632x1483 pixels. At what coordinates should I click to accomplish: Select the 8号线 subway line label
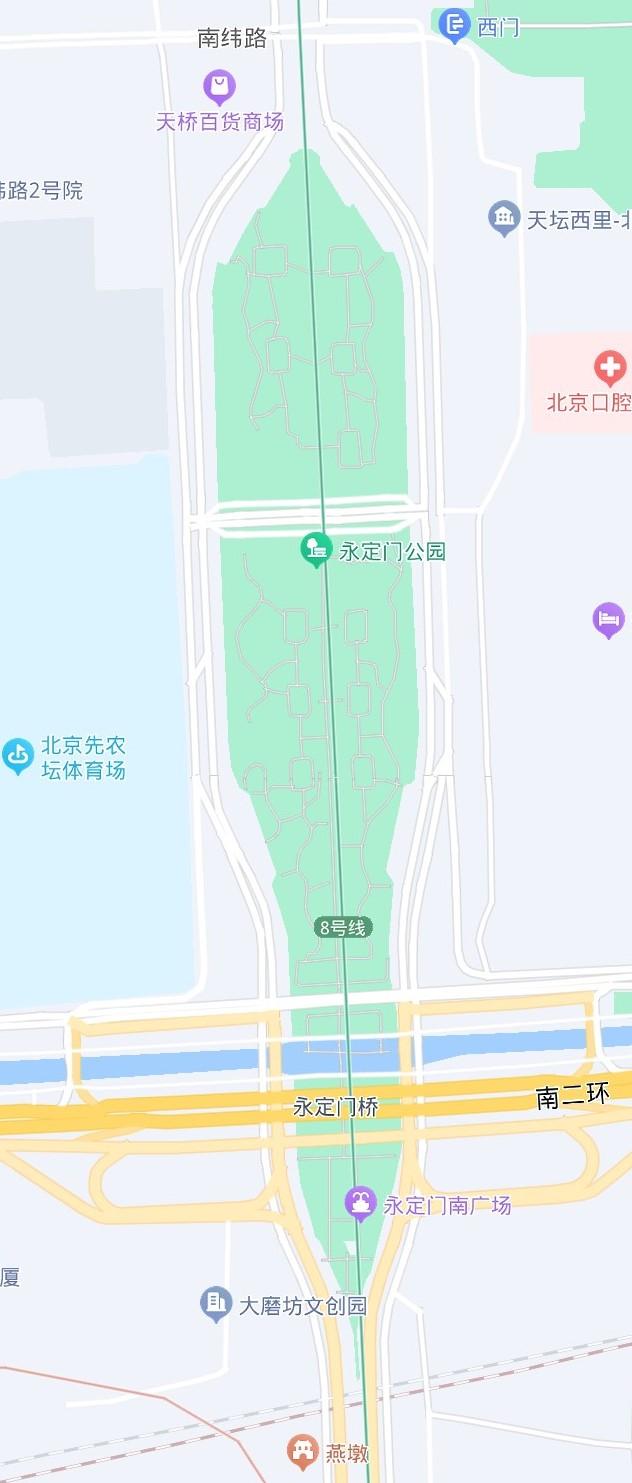[342, 927]
